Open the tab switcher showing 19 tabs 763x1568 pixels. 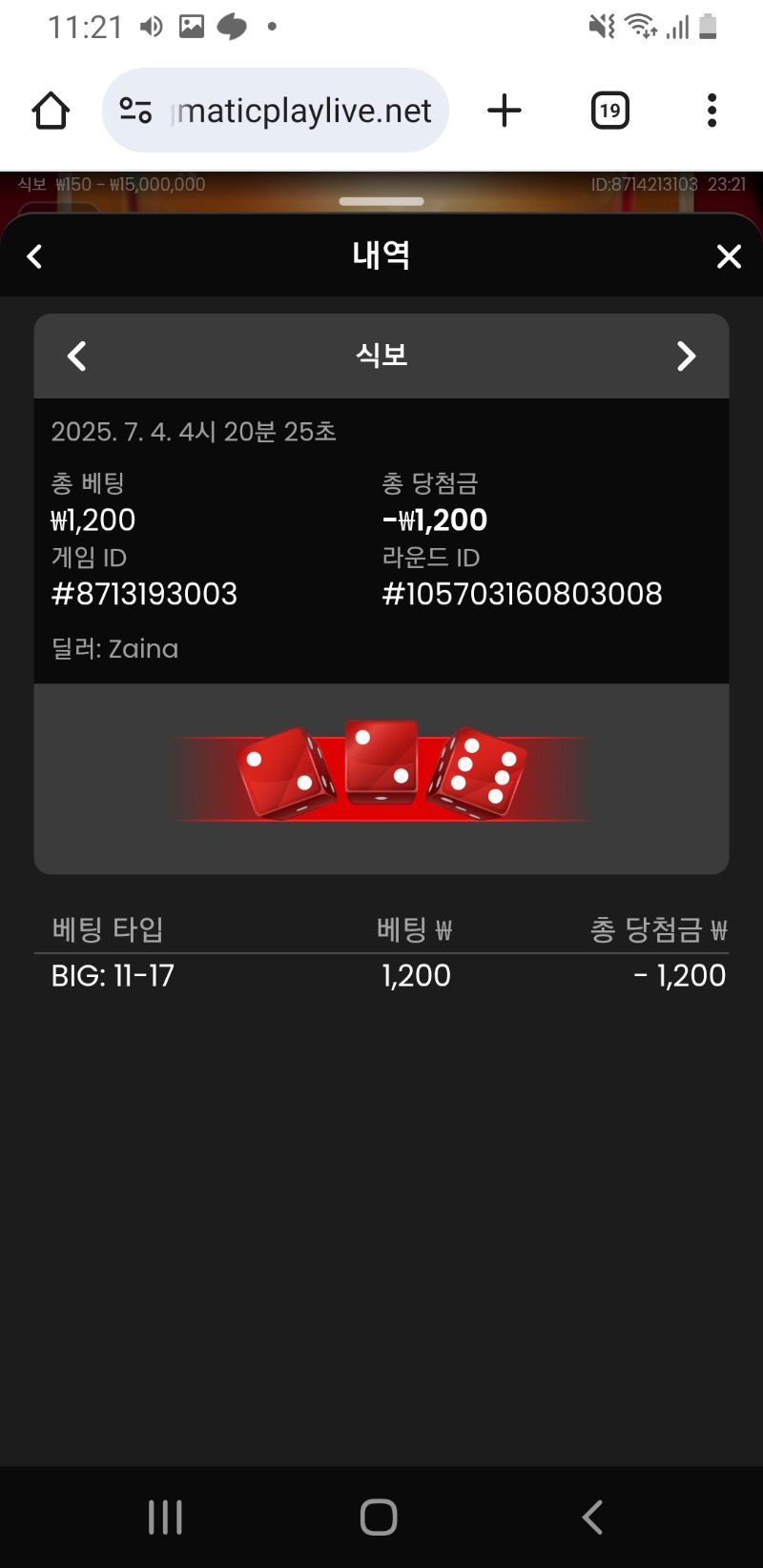coord(610,111)
